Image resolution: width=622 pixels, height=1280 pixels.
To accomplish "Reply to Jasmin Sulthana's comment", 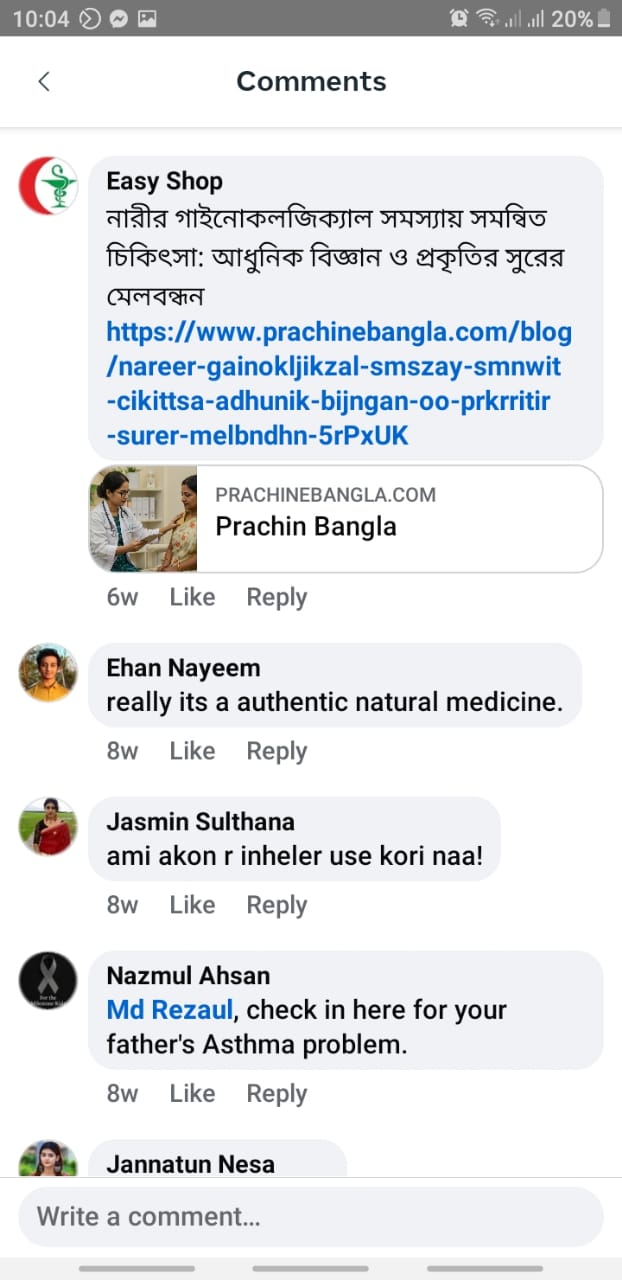I will tap(277, 905).
